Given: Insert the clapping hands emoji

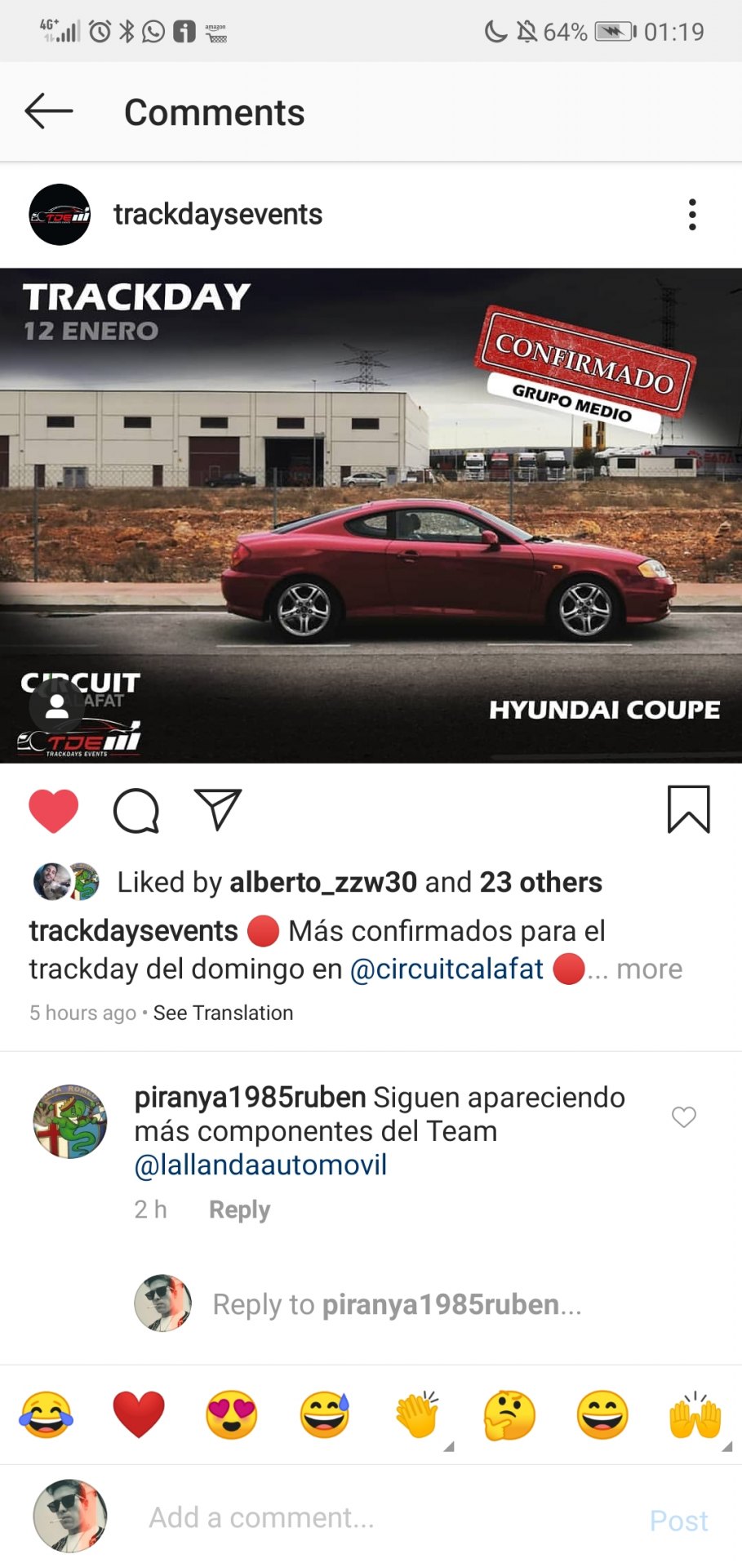Looking at the screenshot, I should coord(417,1414).
